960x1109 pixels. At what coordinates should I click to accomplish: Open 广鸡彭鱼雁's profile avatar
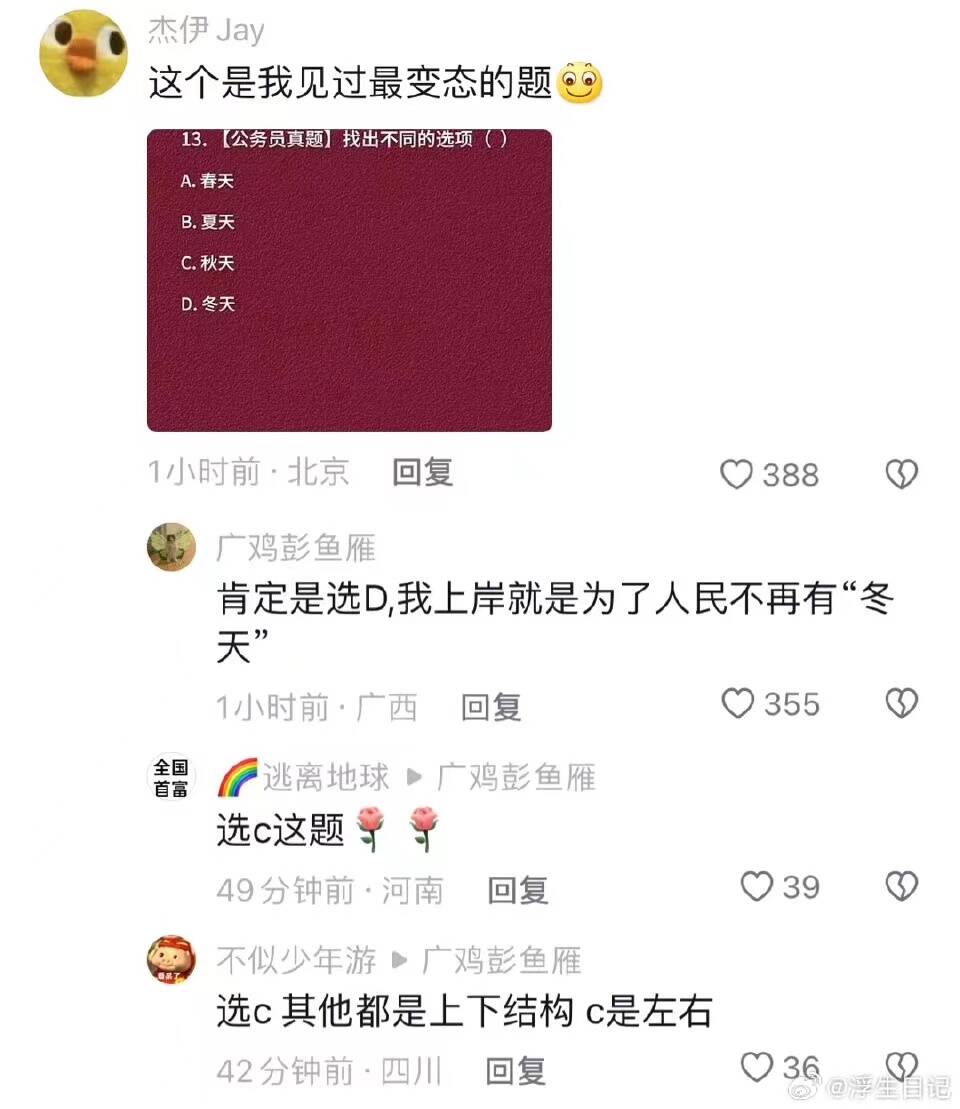pos(171,547)
